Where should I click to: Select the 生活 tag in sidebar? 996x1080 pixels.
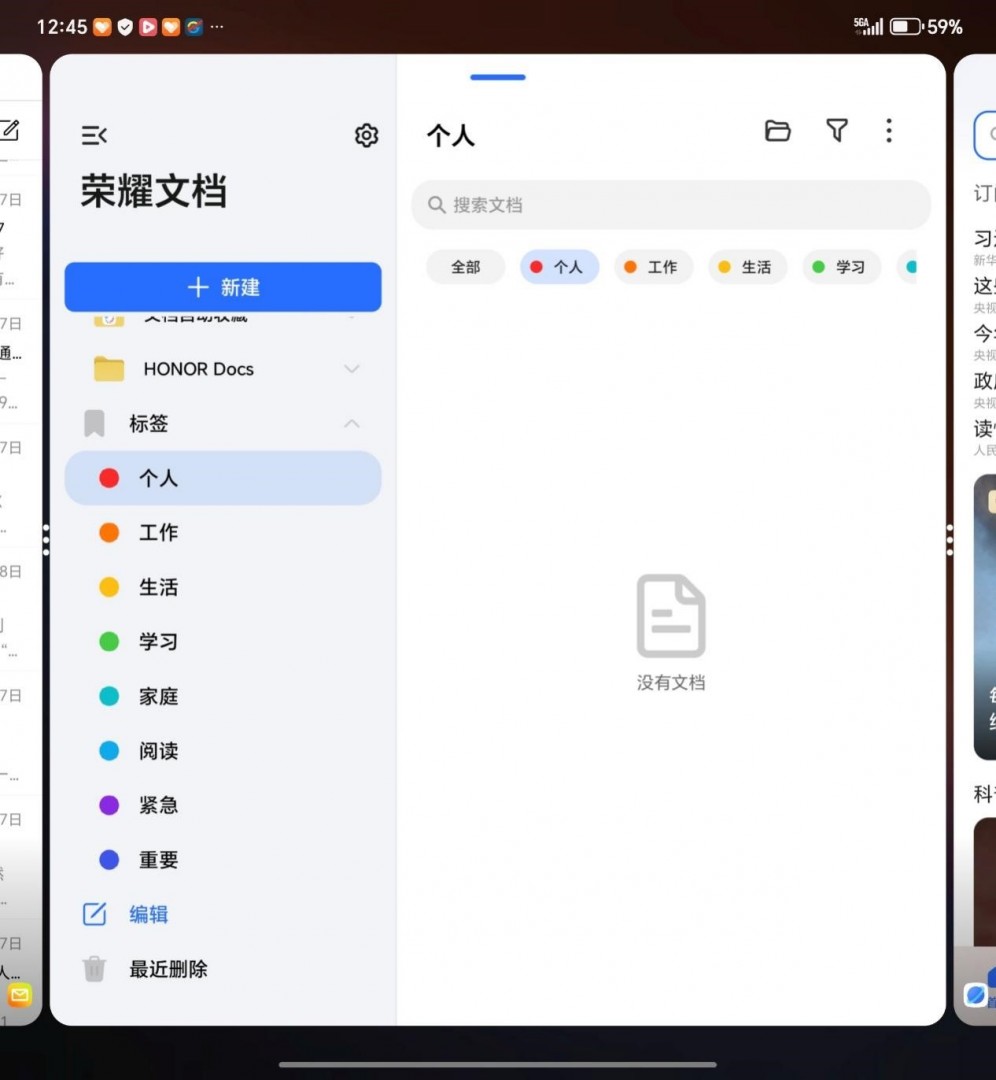(158, 587)
